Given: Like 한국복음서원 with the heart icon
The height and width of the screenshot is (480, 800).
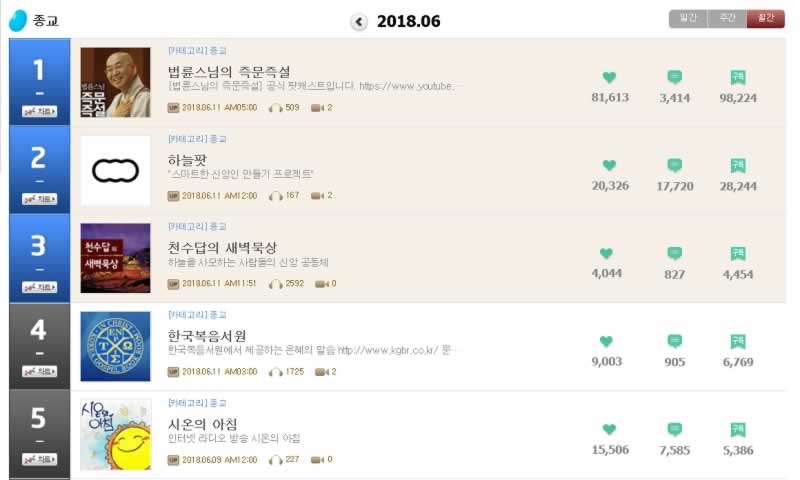Looking at the screenshot, I should click(x=606, y=342).
